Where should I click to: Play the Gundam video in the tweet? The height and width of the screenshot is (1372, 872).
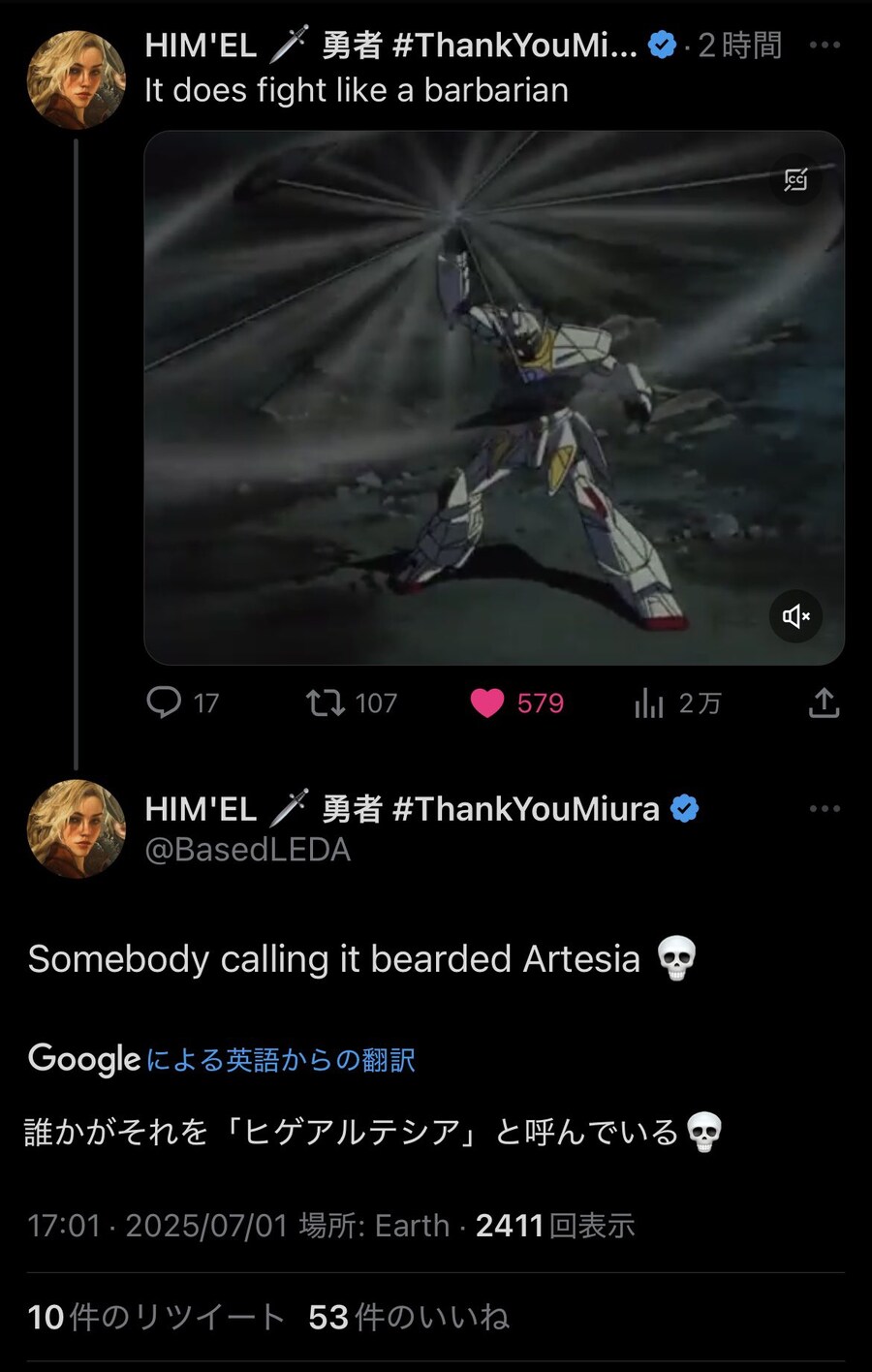click(x=494, y=397)
